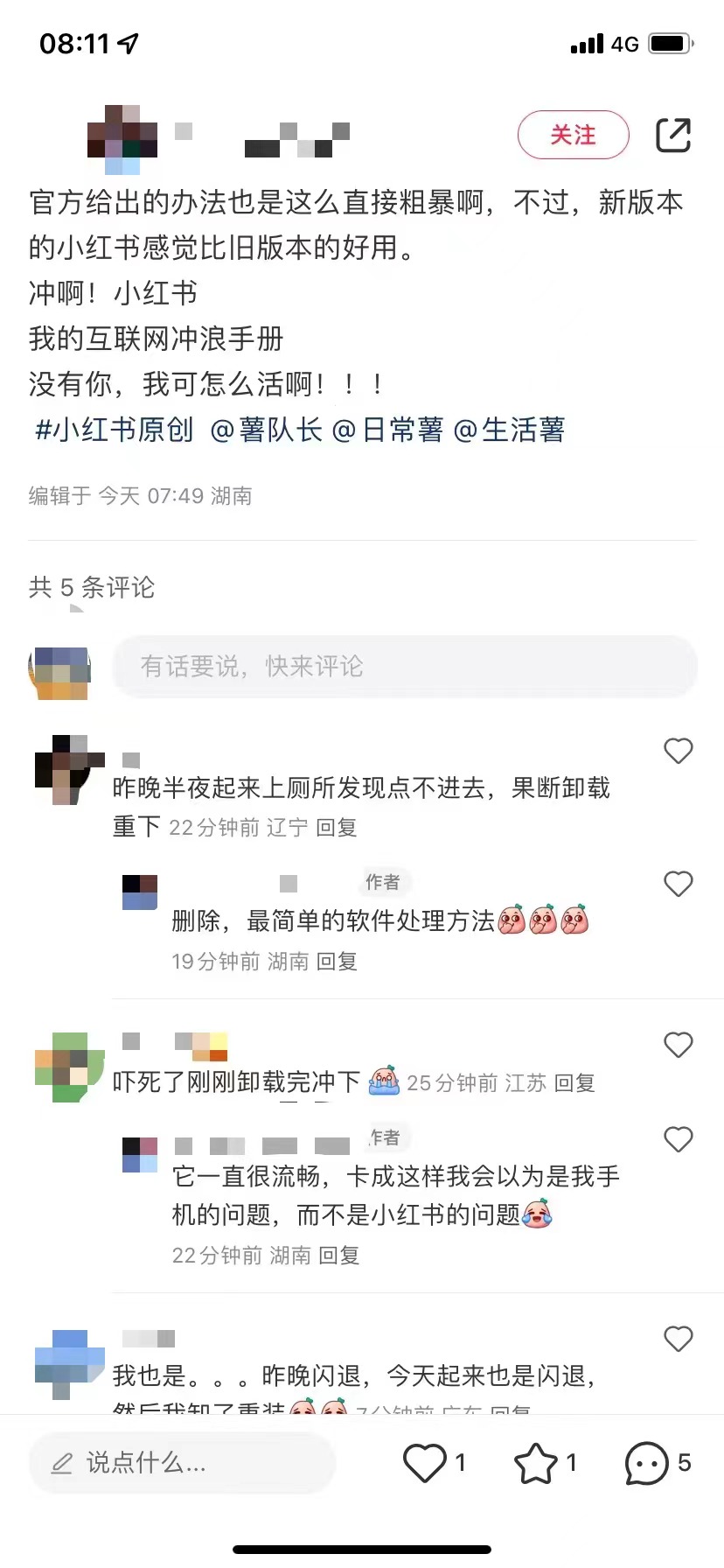Screen dimensions: 724x1568
Task: Open the #小红书原创 hashtag
Action: 114,430
